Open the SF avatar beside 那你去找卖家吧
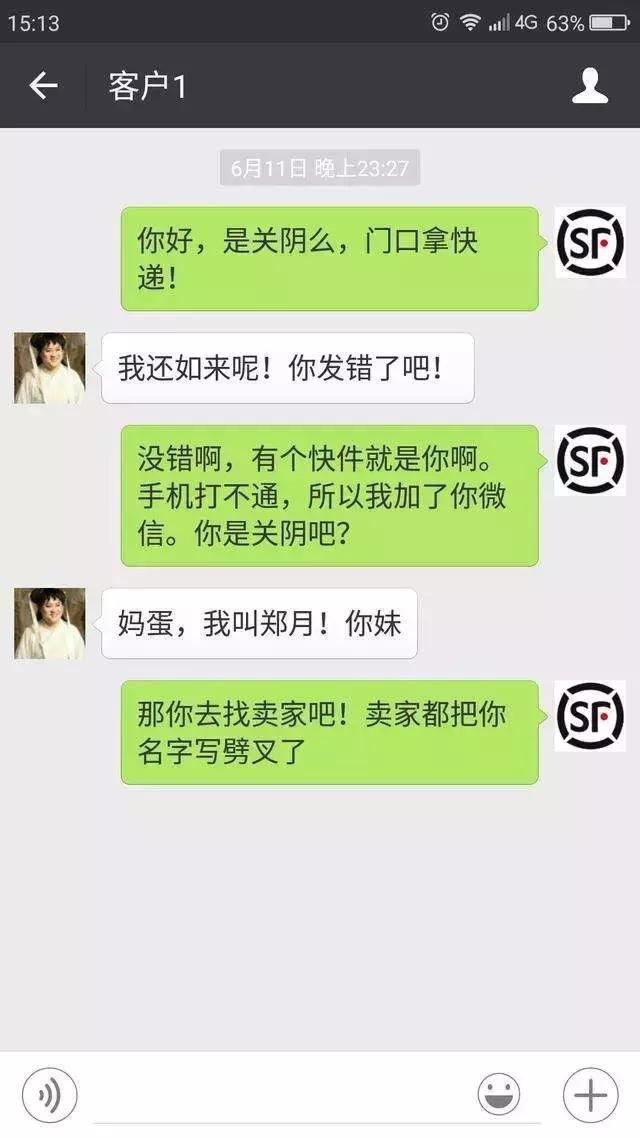The height and width of the screenshot is (1138, 640). 590,716
